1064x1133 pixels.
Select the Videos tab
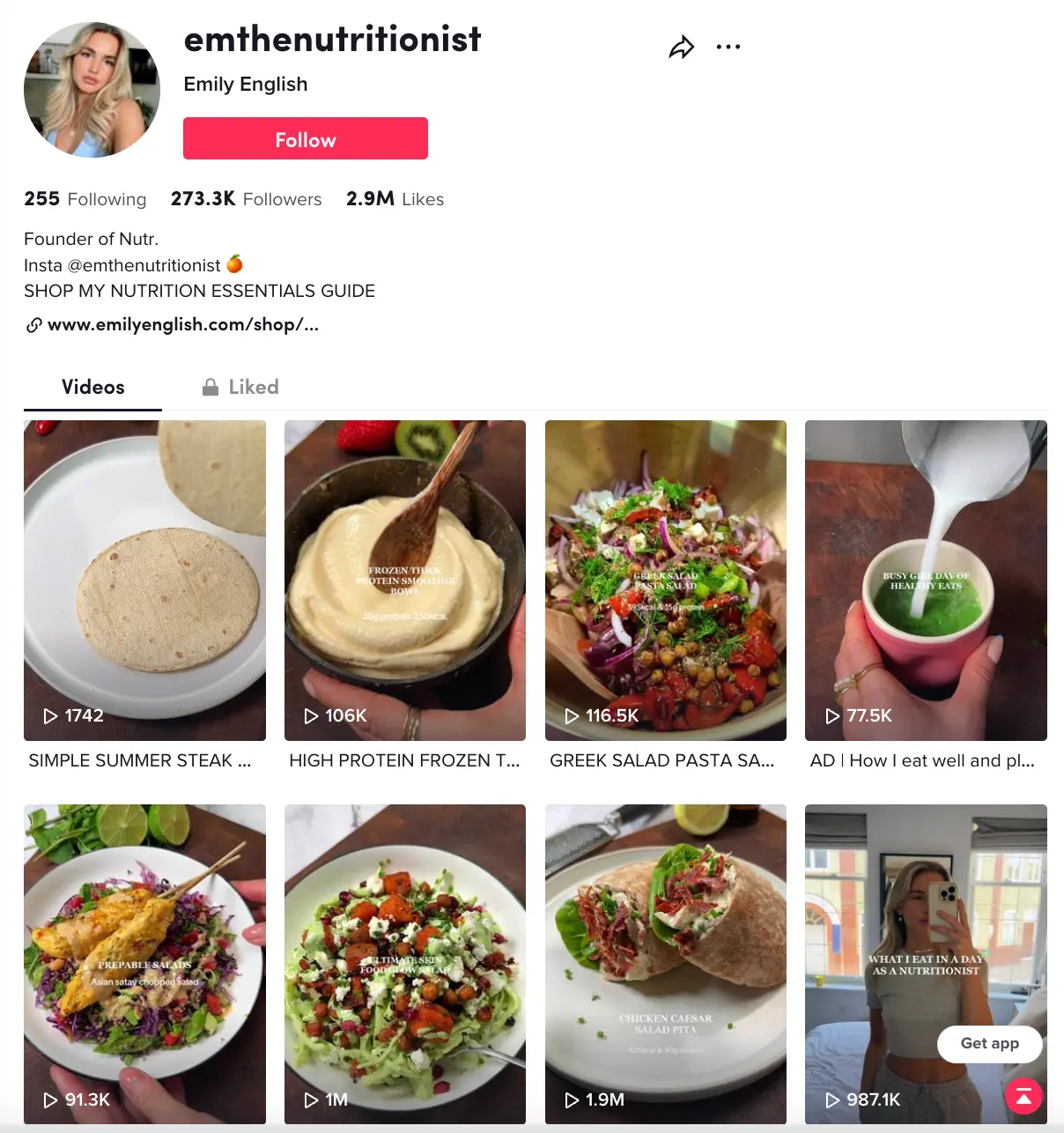(x=92, y=388)
